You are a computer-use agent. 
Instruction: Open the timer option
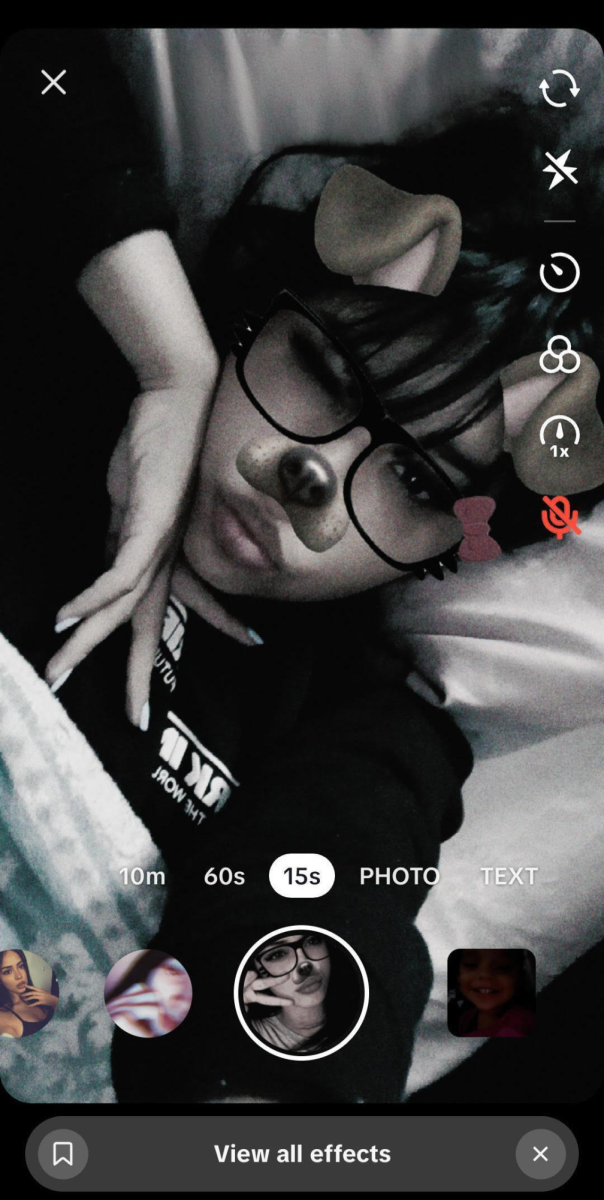[x=559, y=272]
